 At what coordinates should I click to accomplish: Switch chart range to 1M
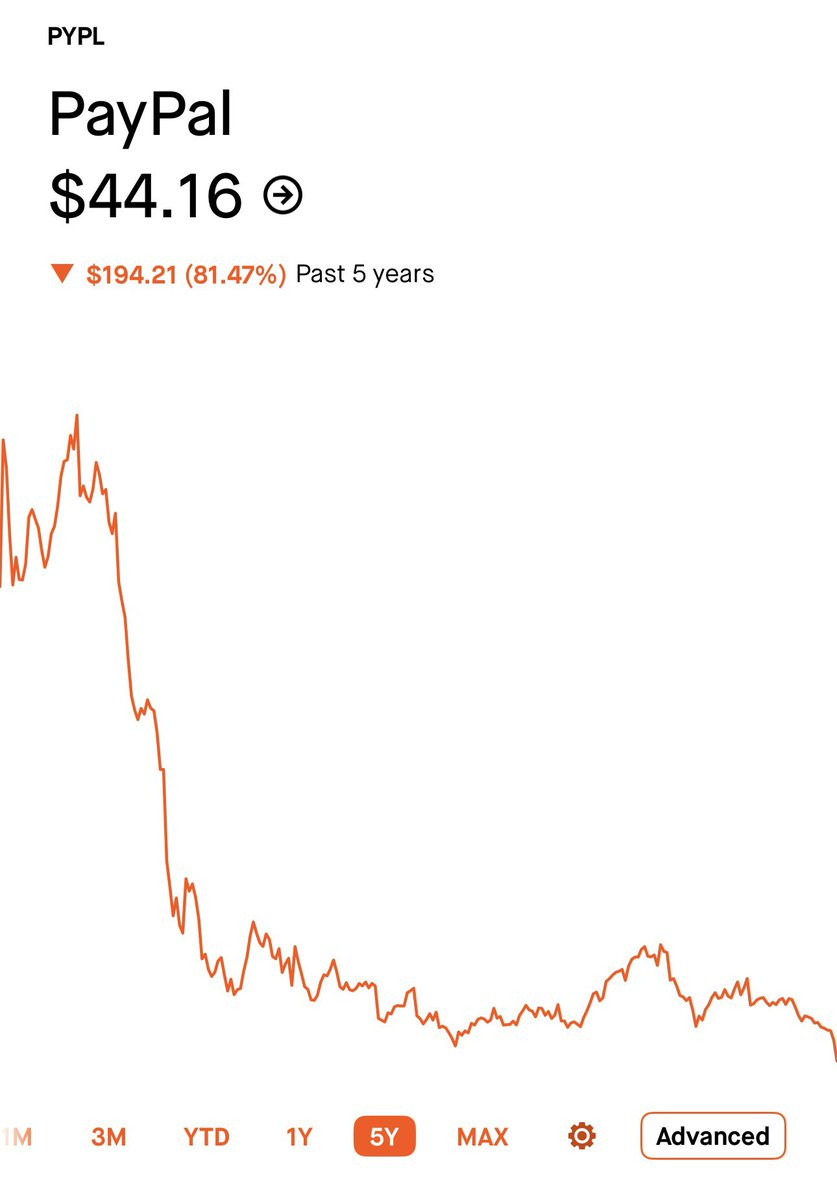tap(17, 1137)
